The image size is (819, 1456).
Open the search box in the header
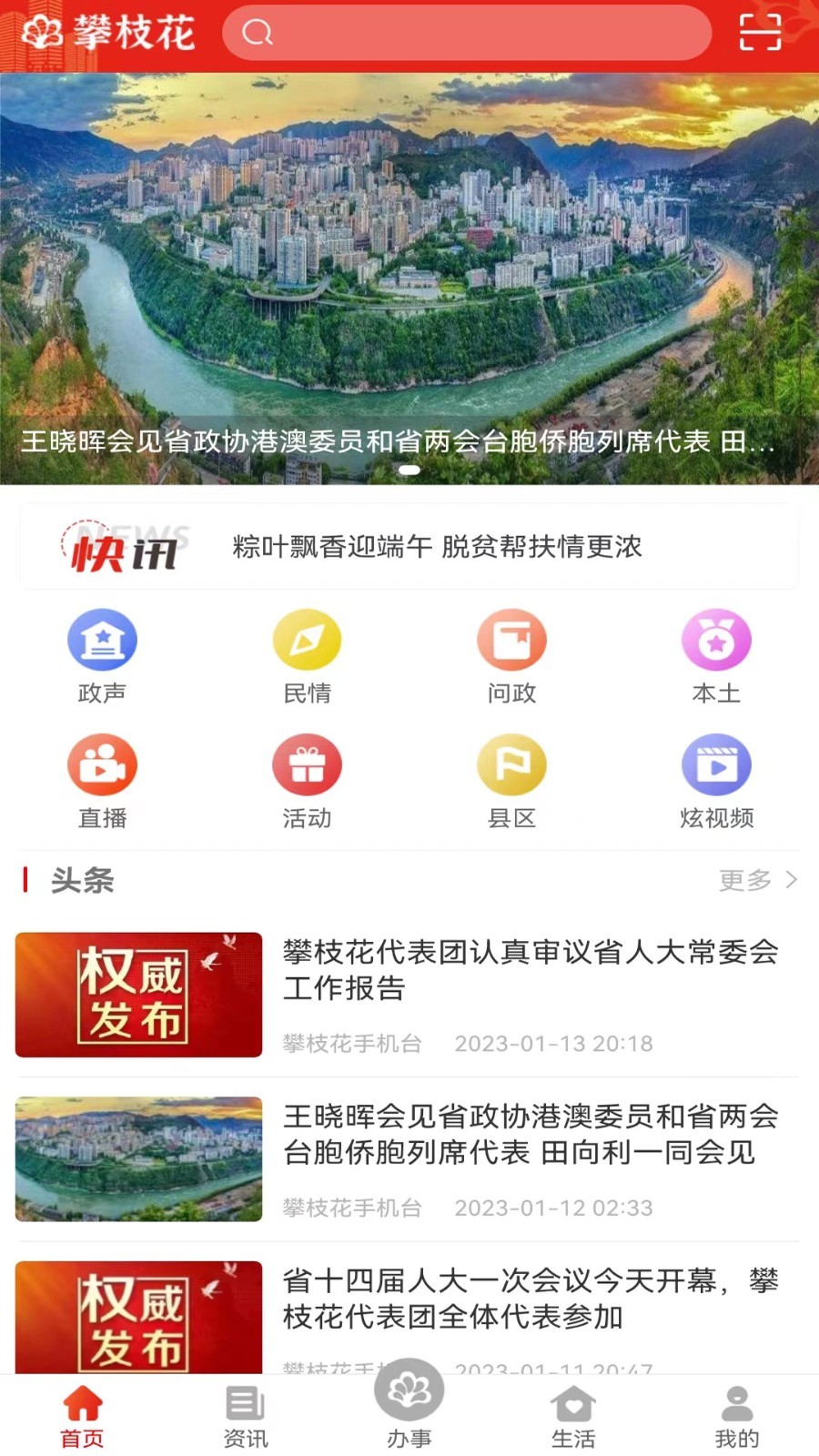coord(467,33)
